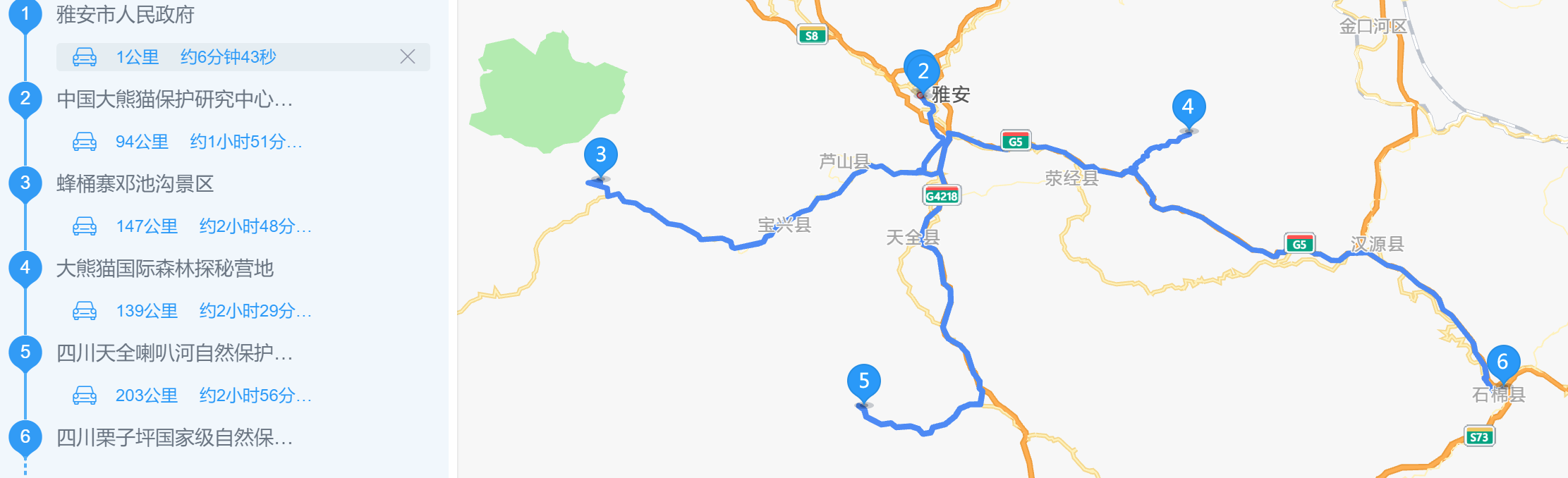The width and height of the screenshot is (1568, 478).
Task: Tap map marker 2 near 雅安
Action: [x=922, y=71]
